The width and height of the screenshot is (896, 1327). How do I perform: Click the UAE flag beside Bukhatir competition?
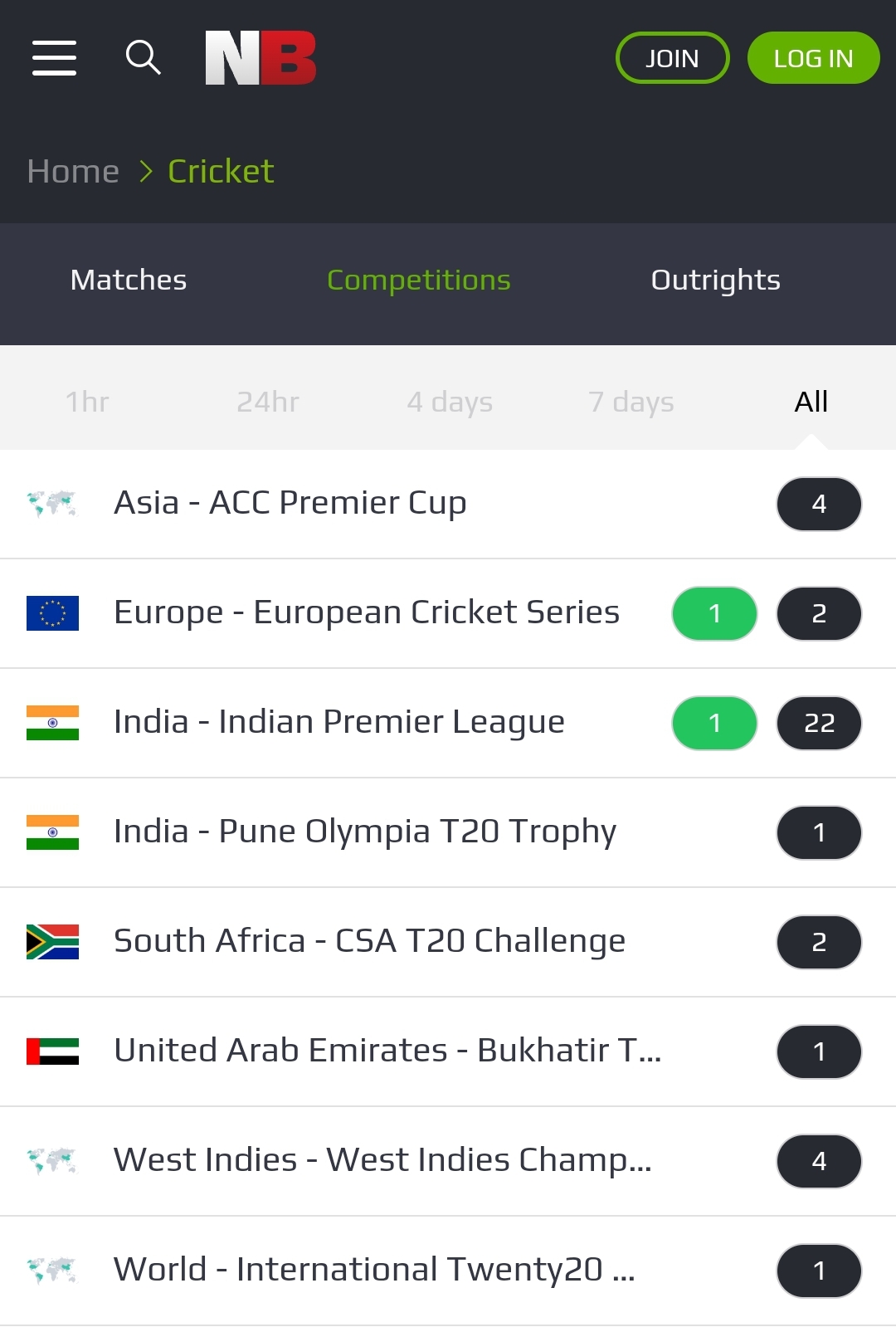pos(52,1051)
